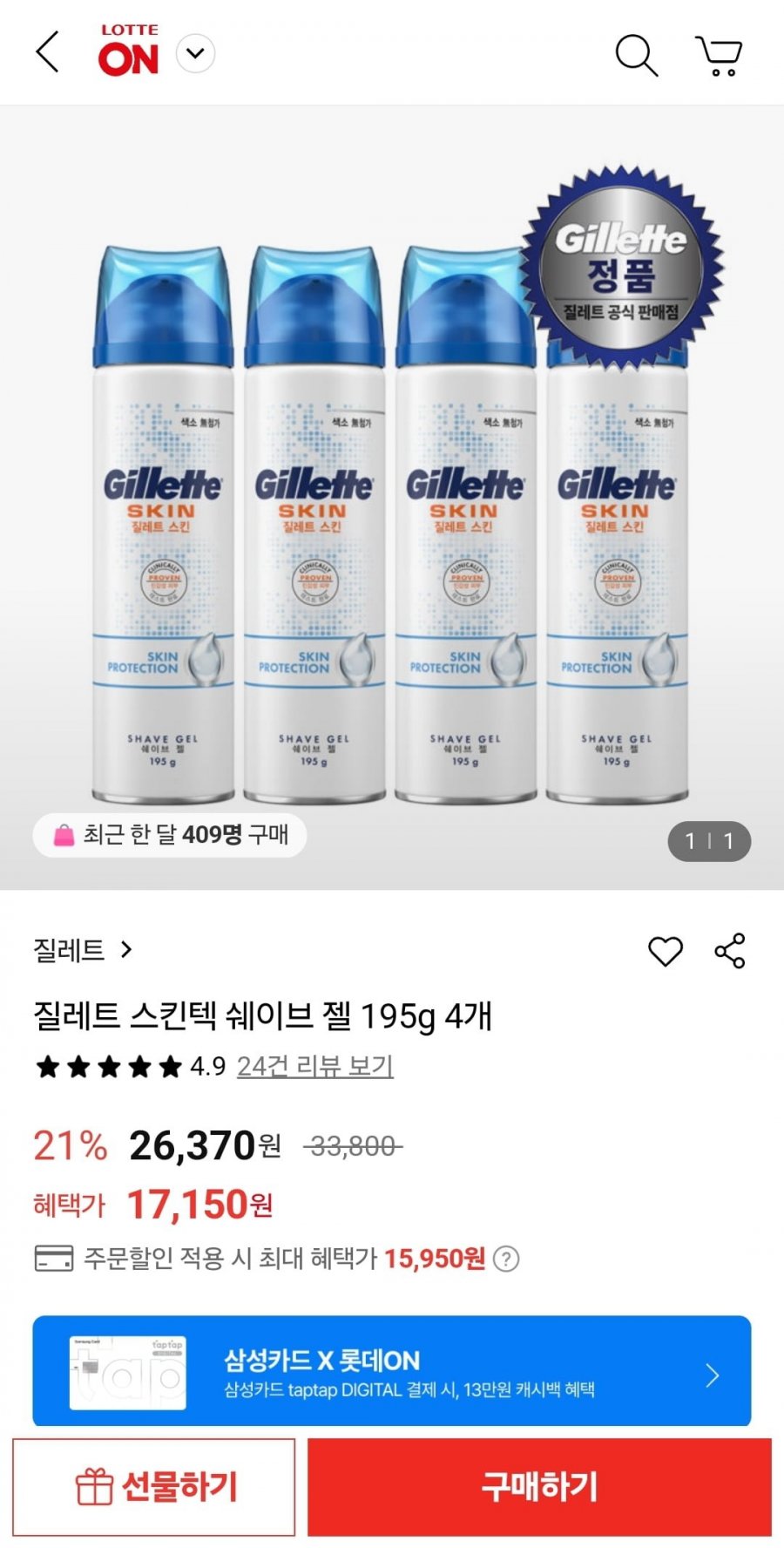Screen dimensions: 784x1548
Task: Open search with the magnifier icon
Action: [x=636, y=55]
